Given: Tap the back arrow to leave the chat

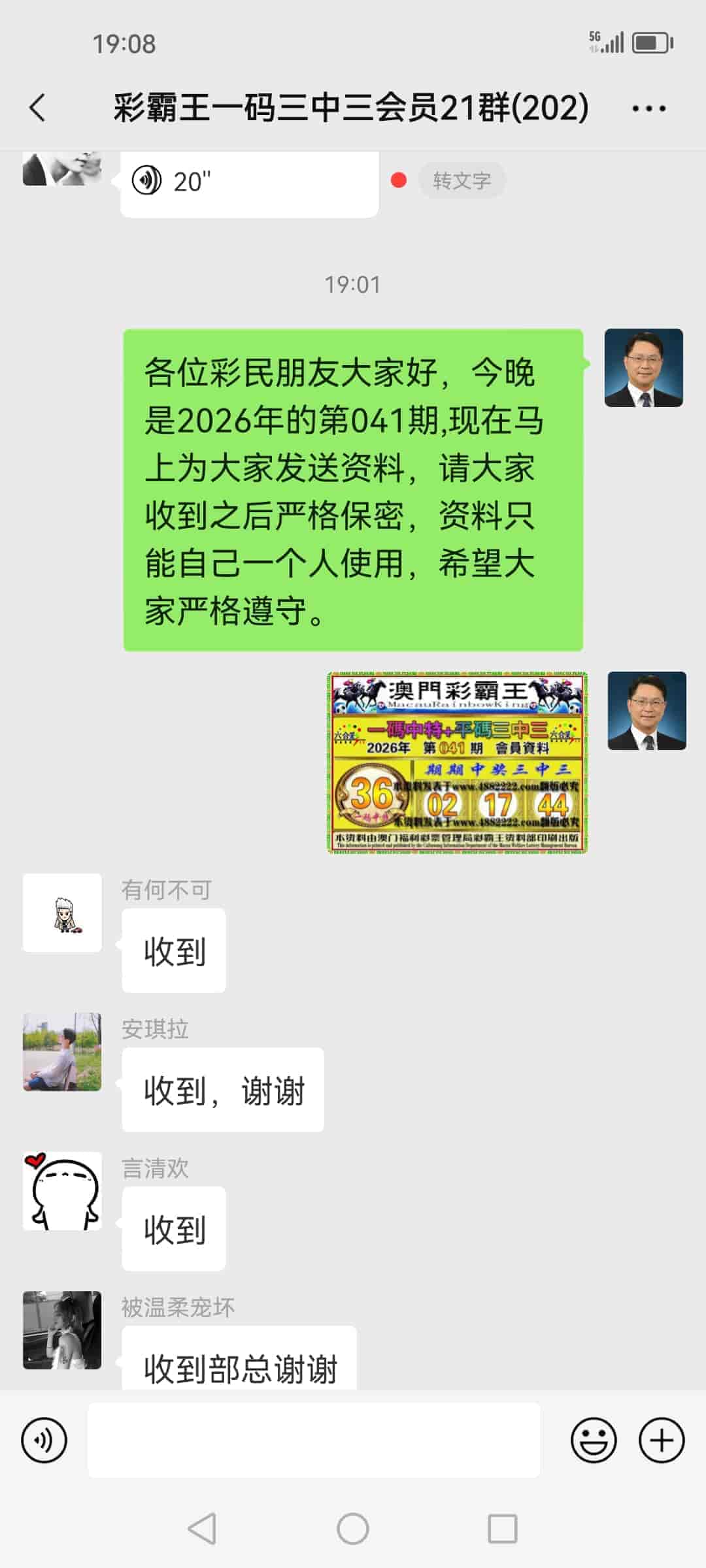Looking at the screenshot, I should [37, 107].
